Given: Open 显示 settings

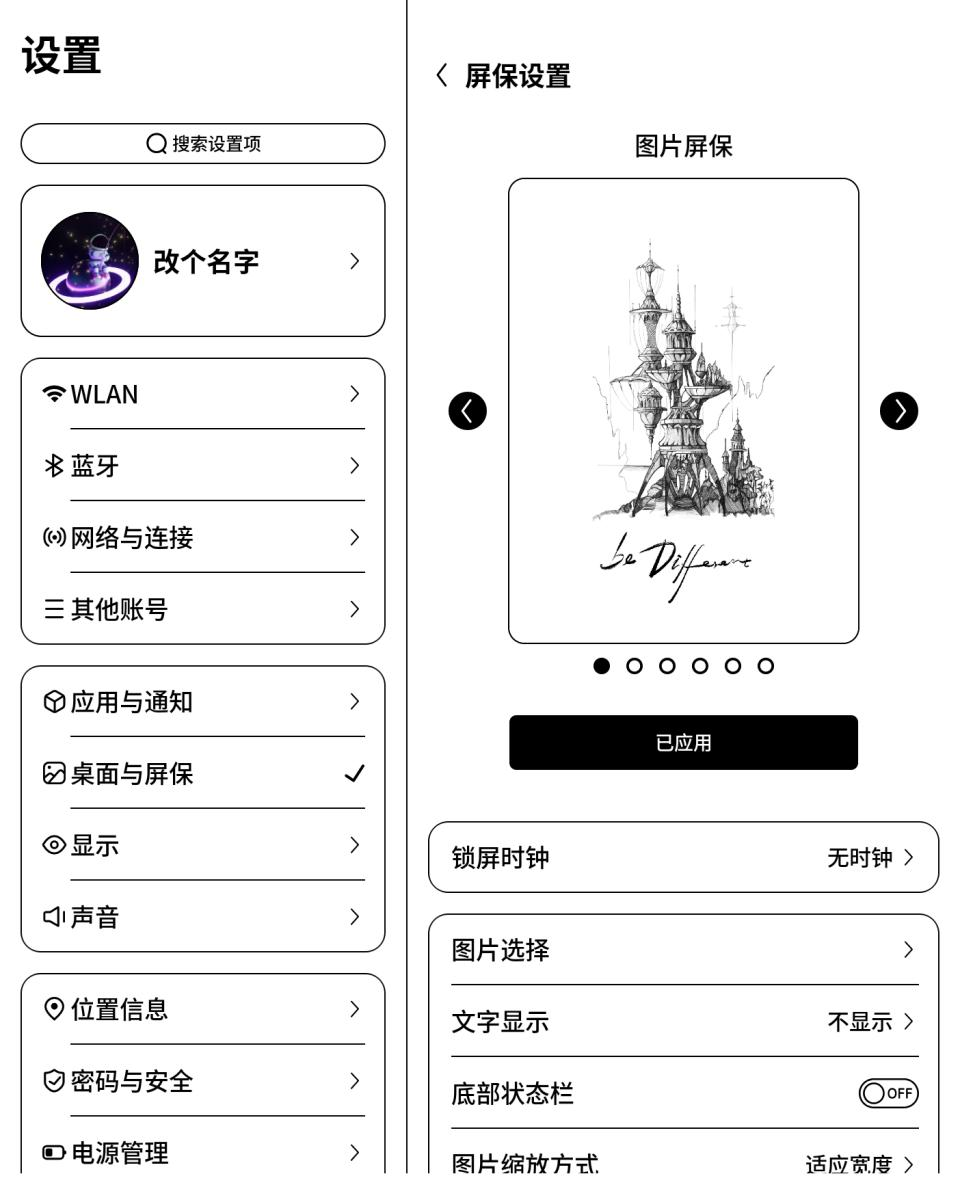Looking at the screenshot, I should pyautogui.click(x=203, y=846).
